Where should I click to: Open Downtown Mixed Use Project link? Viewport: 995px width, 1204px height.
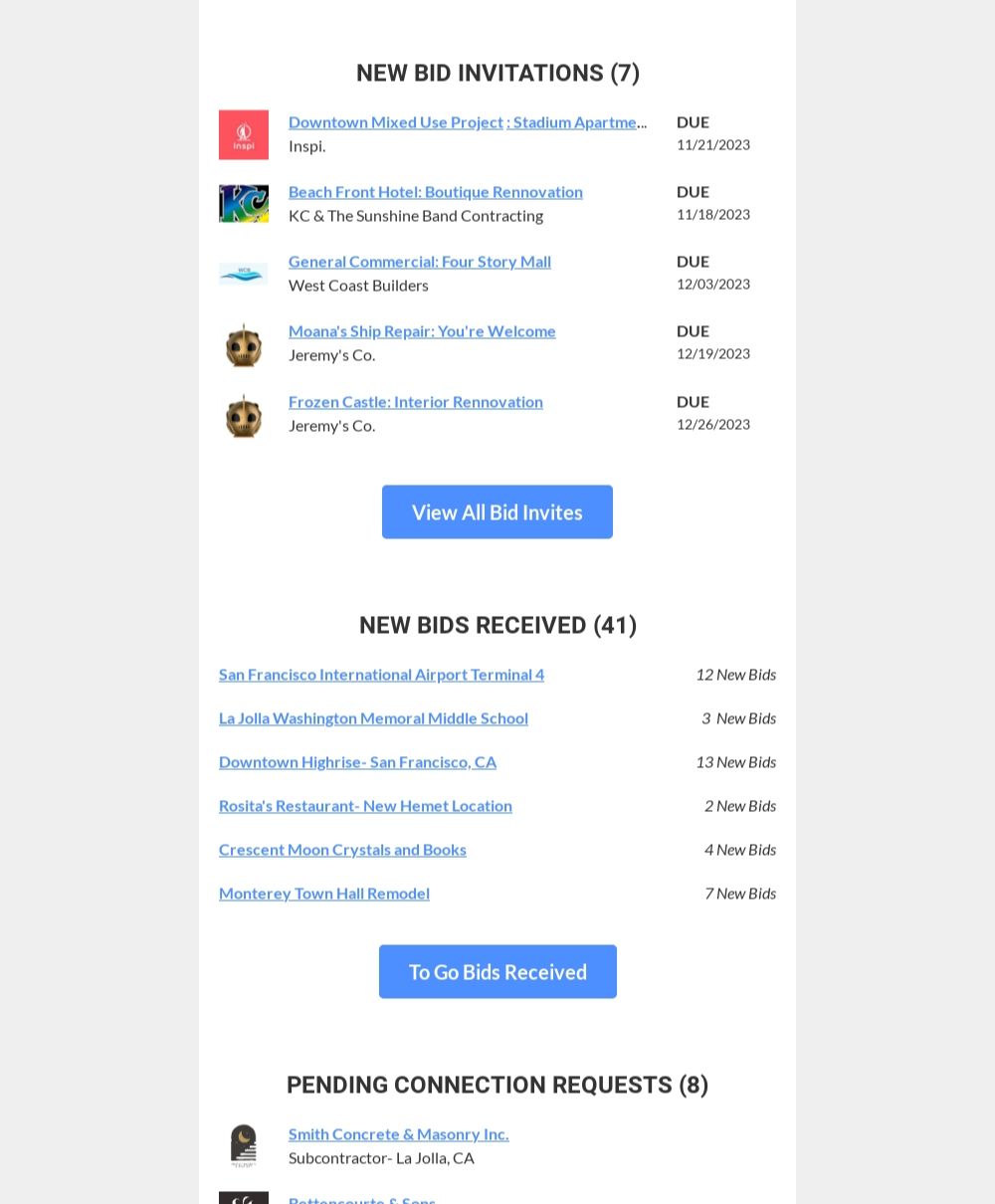click(x=395, y=122)
